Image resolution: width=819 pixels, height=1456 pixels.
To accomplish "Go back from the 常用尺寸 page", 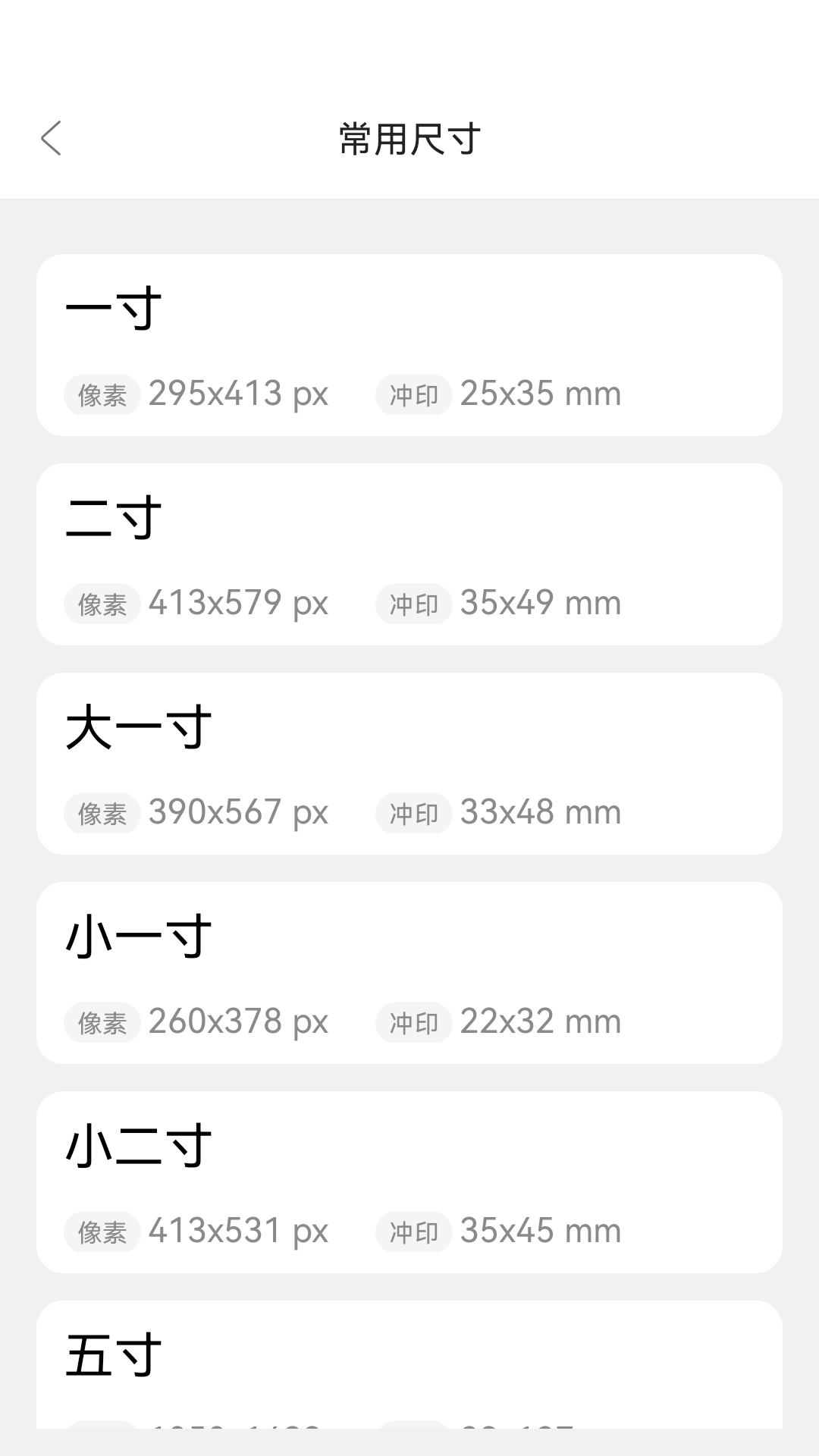I will tap(52, 139).
